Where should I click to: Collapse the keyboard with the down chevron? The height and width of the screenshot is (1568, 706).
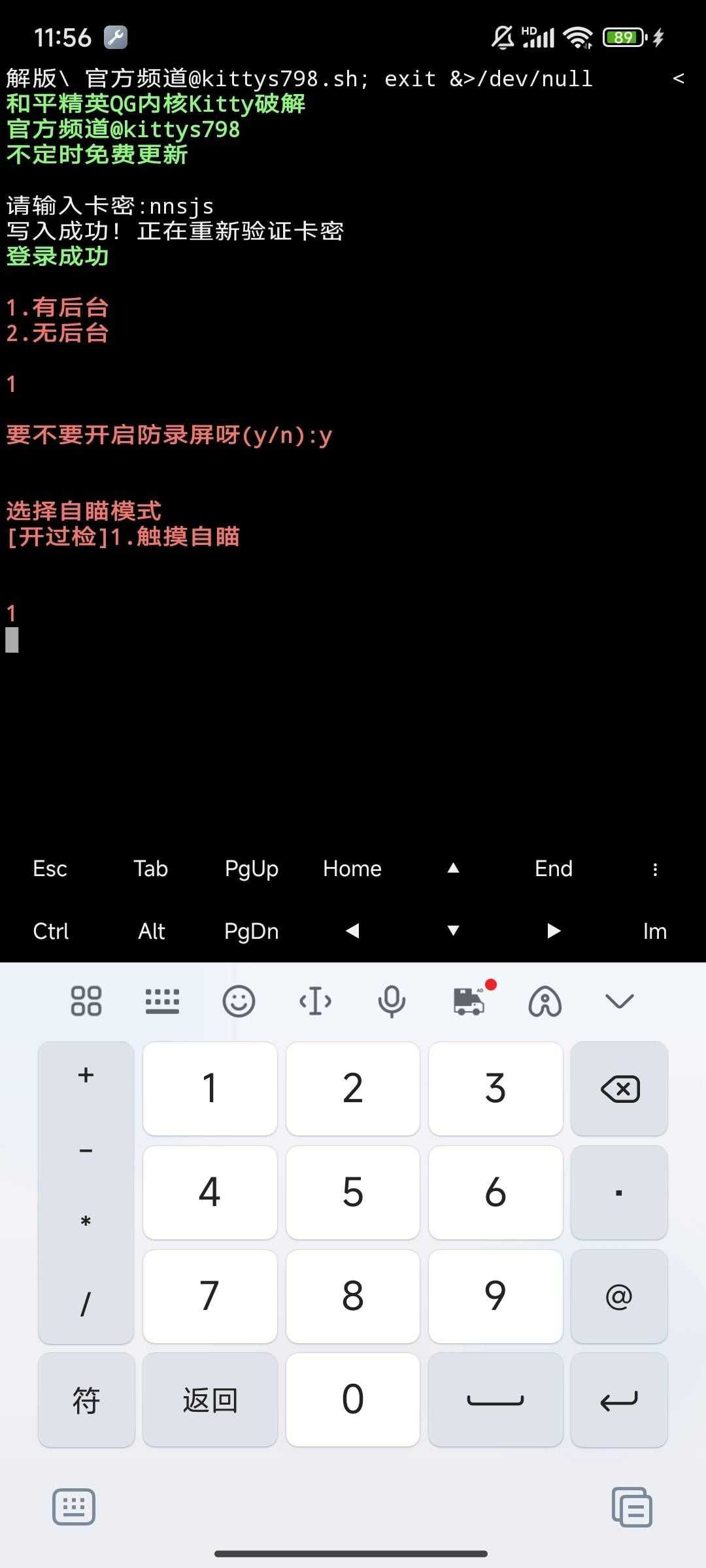pos(620,1001)
